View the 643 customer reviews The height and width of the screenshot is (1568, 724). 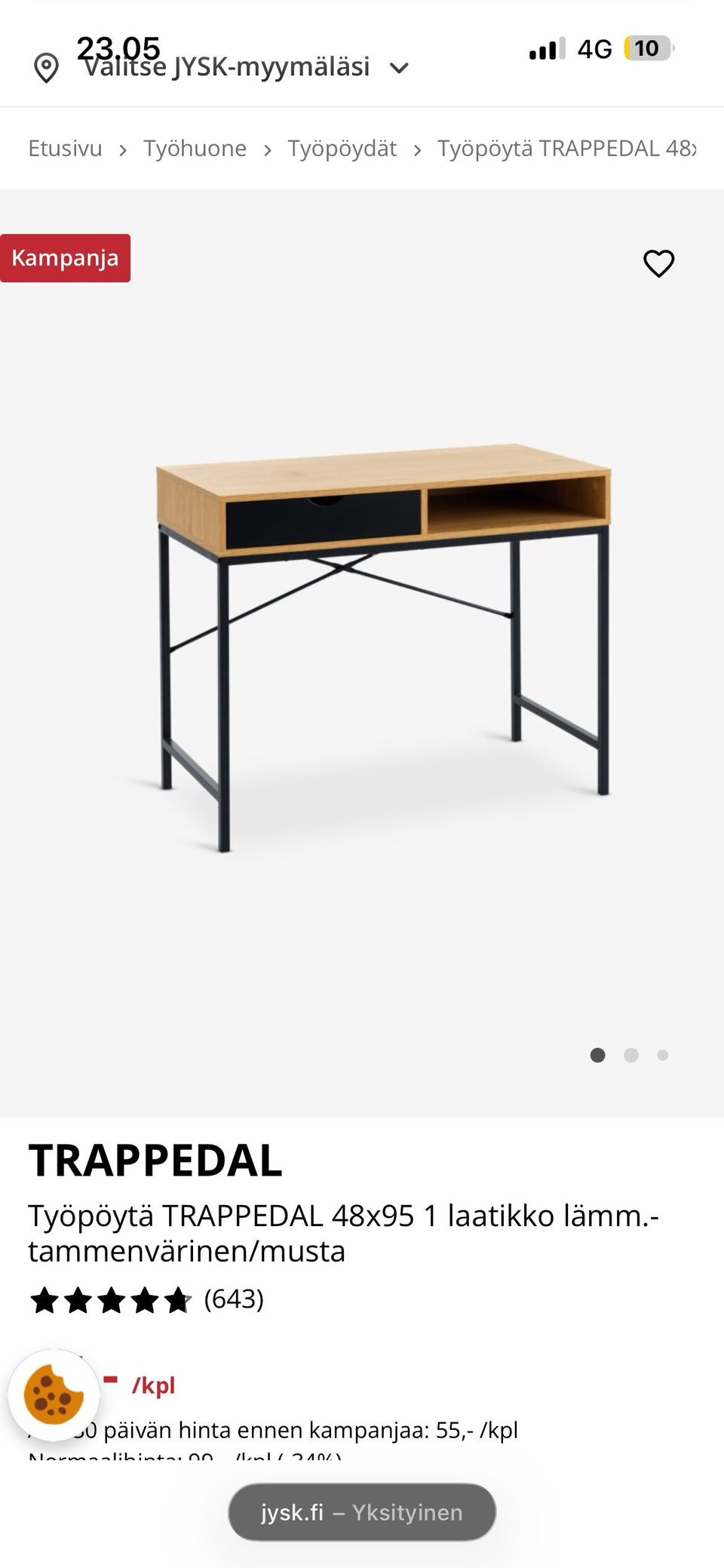click(x=234, y=1299)
